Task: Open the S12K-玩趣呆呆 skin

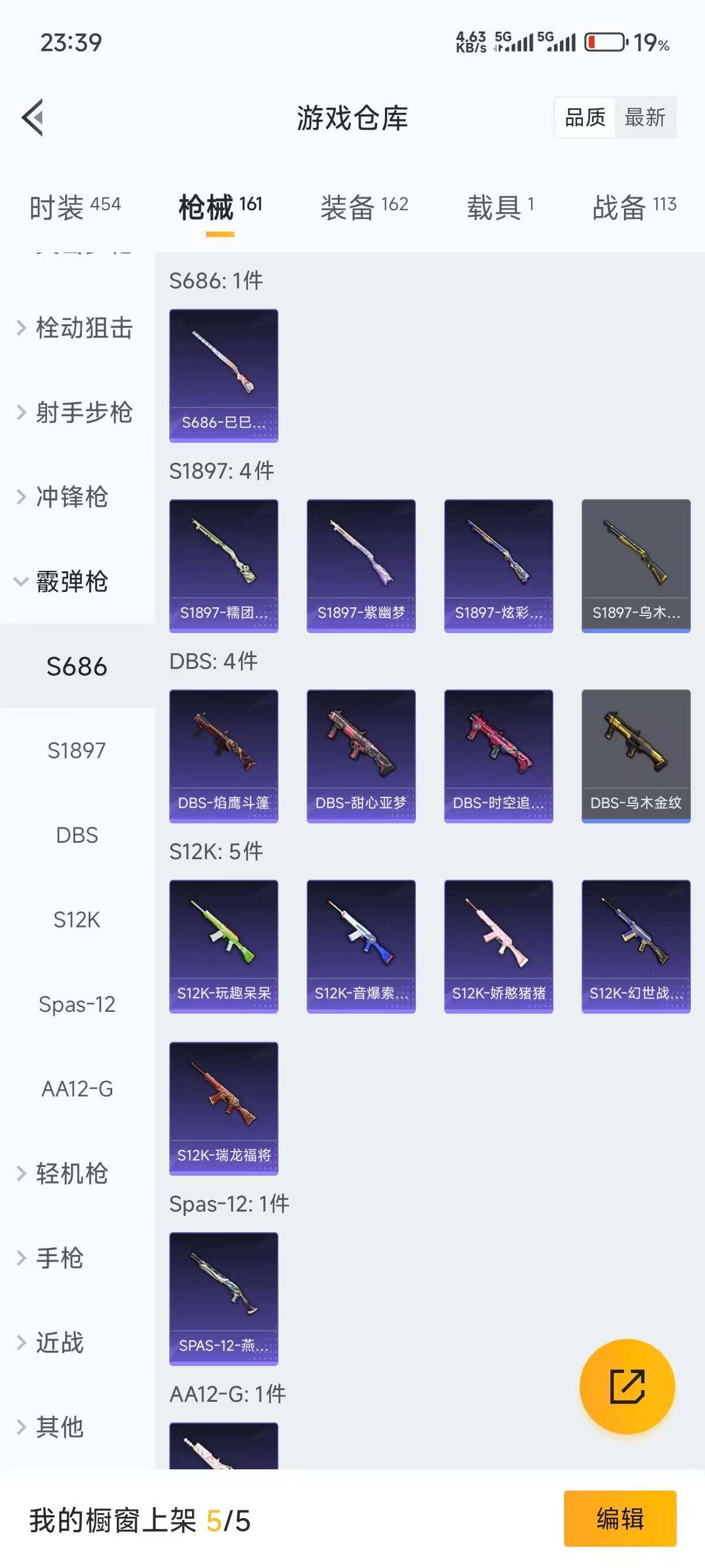Action: click(223, 946)
